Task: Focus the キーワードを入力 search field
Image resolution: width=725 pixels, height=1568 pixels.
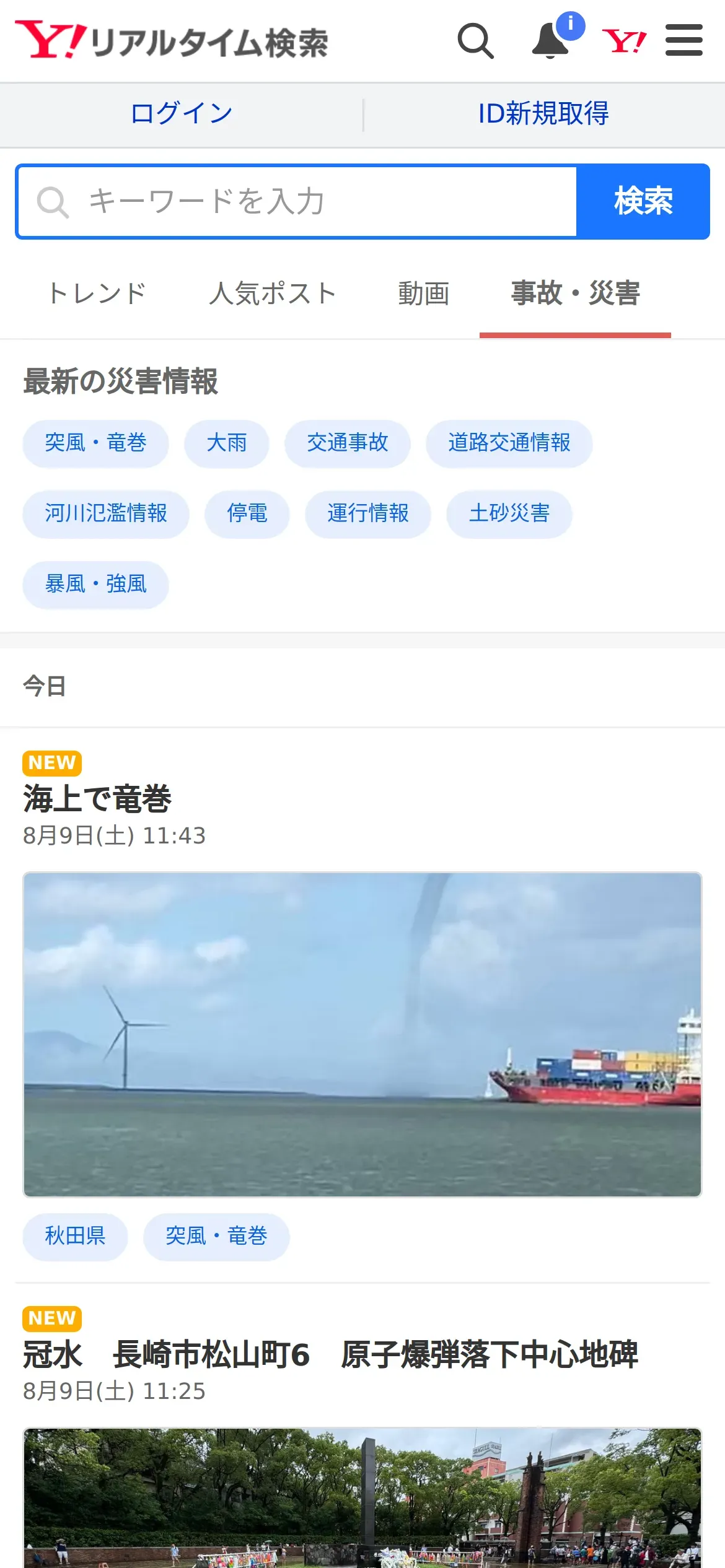Action: [x=297, y=202]
